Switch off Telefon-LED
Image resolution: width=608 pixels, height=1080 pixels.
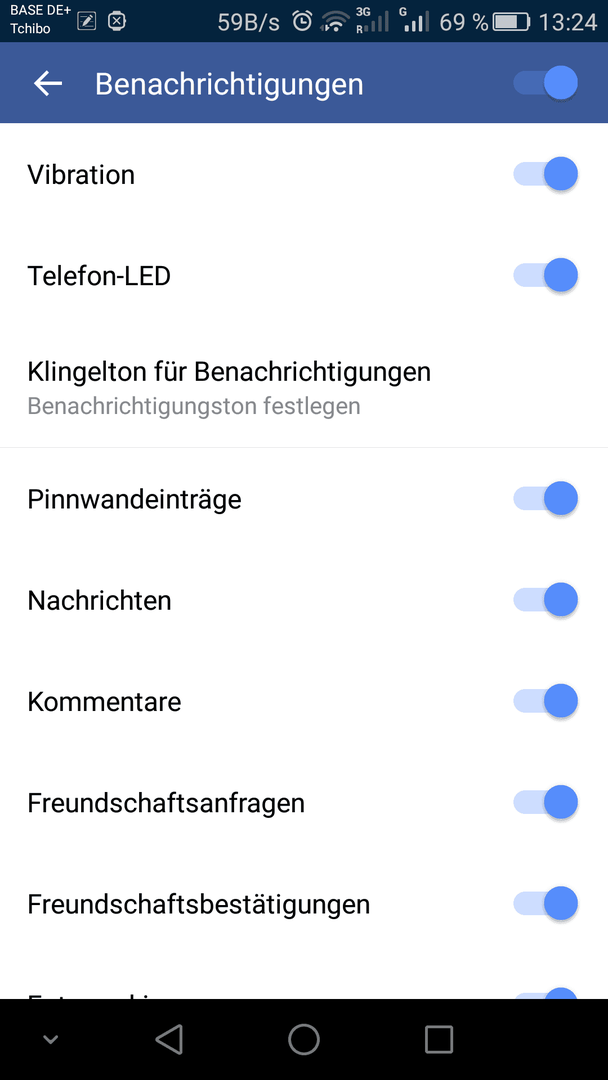[545, 276]
